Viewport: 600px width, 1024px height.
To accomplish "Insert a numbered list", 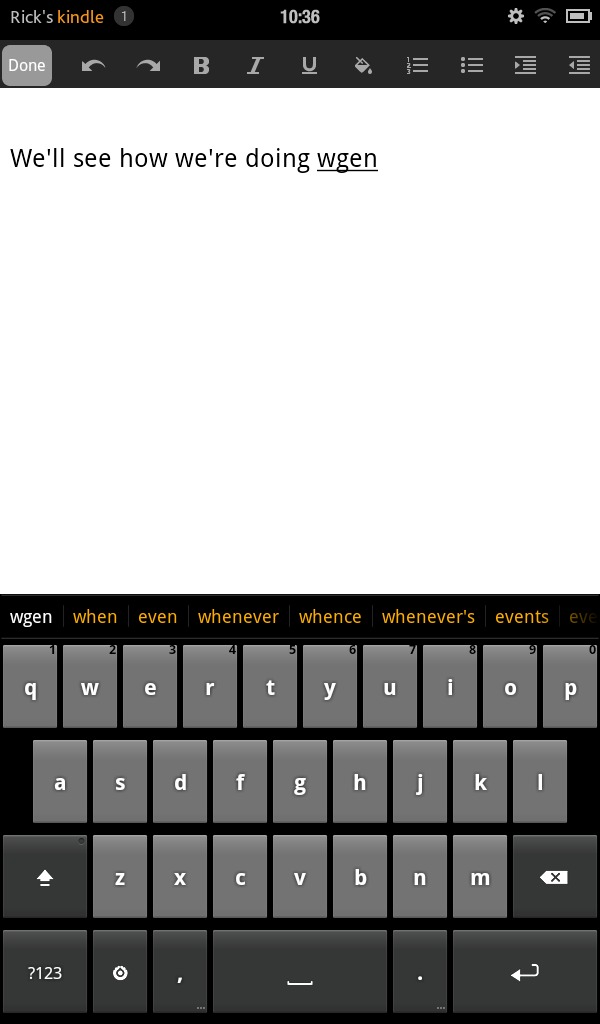I will [x=417, y=65].
